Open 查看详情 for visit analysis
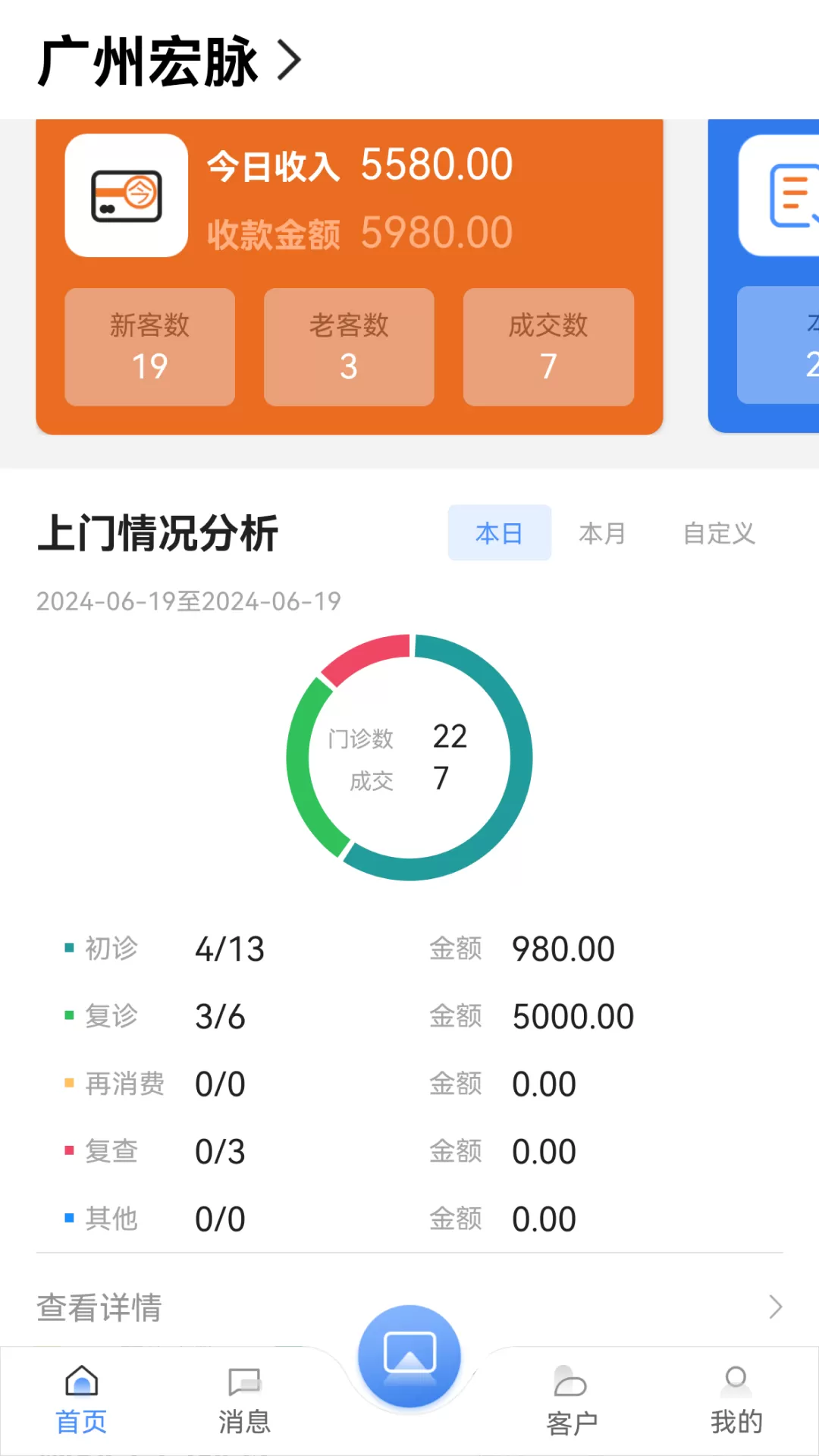 point(409,1307)
